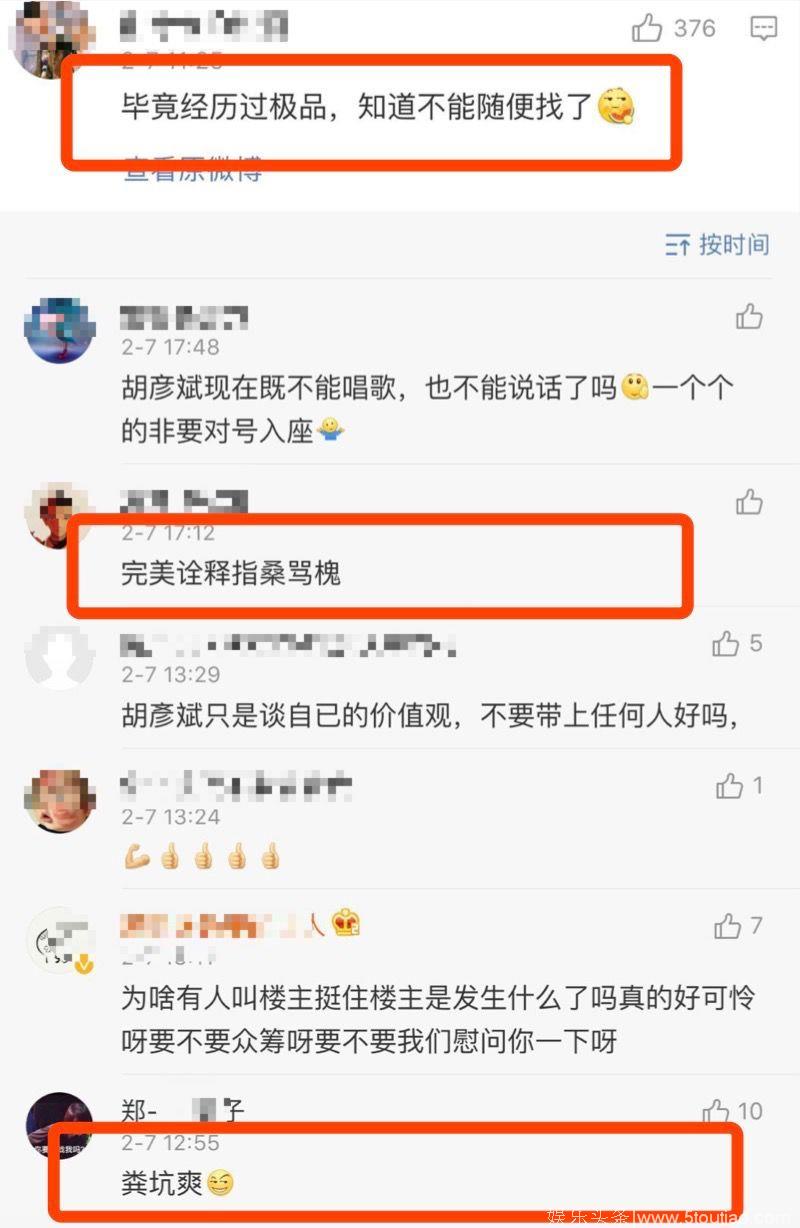Like the top comment with 376 likes
This screenshot has height=1228, width=800.
(x=648, y=28)
